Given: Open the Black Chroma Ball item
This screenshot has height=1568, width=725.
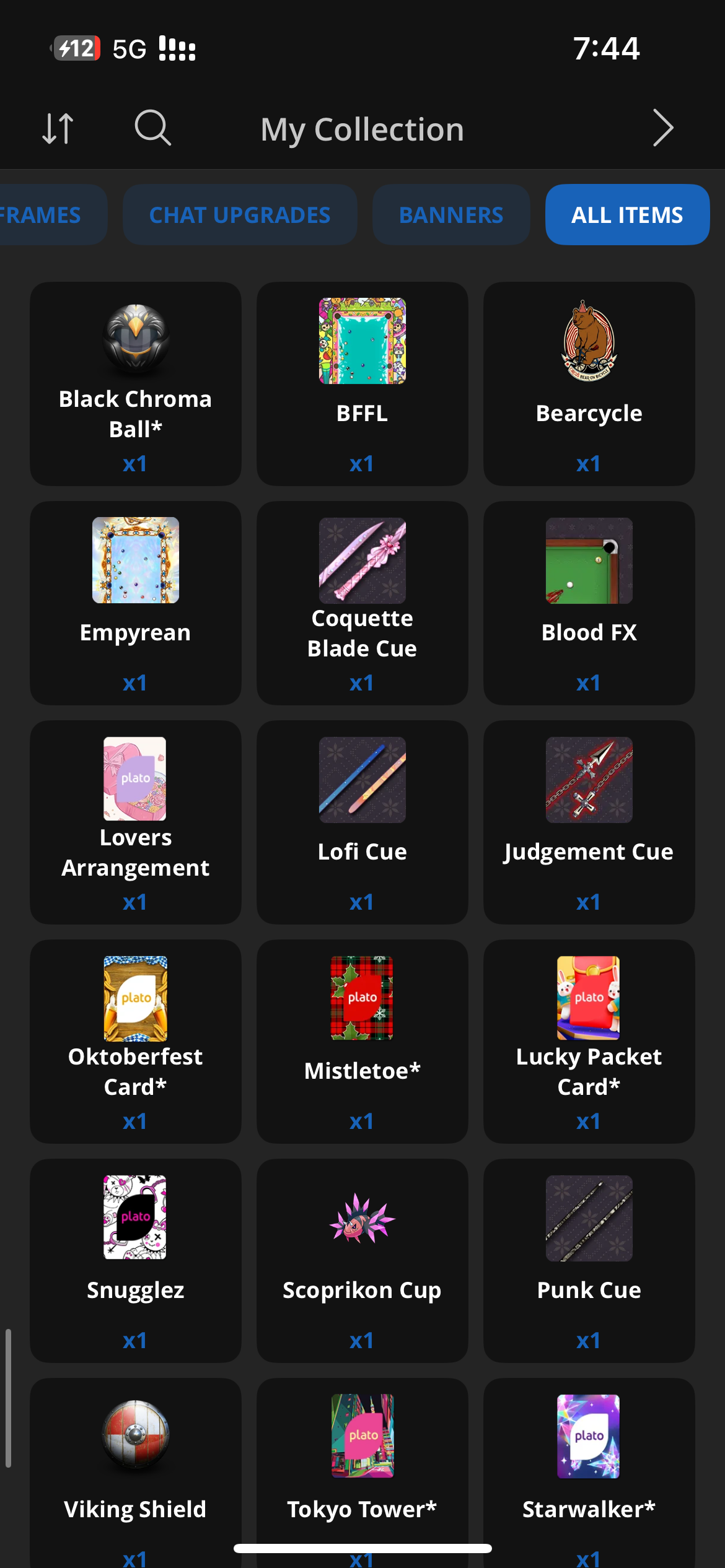Looking at the screenshot, I should click(136, 384).
